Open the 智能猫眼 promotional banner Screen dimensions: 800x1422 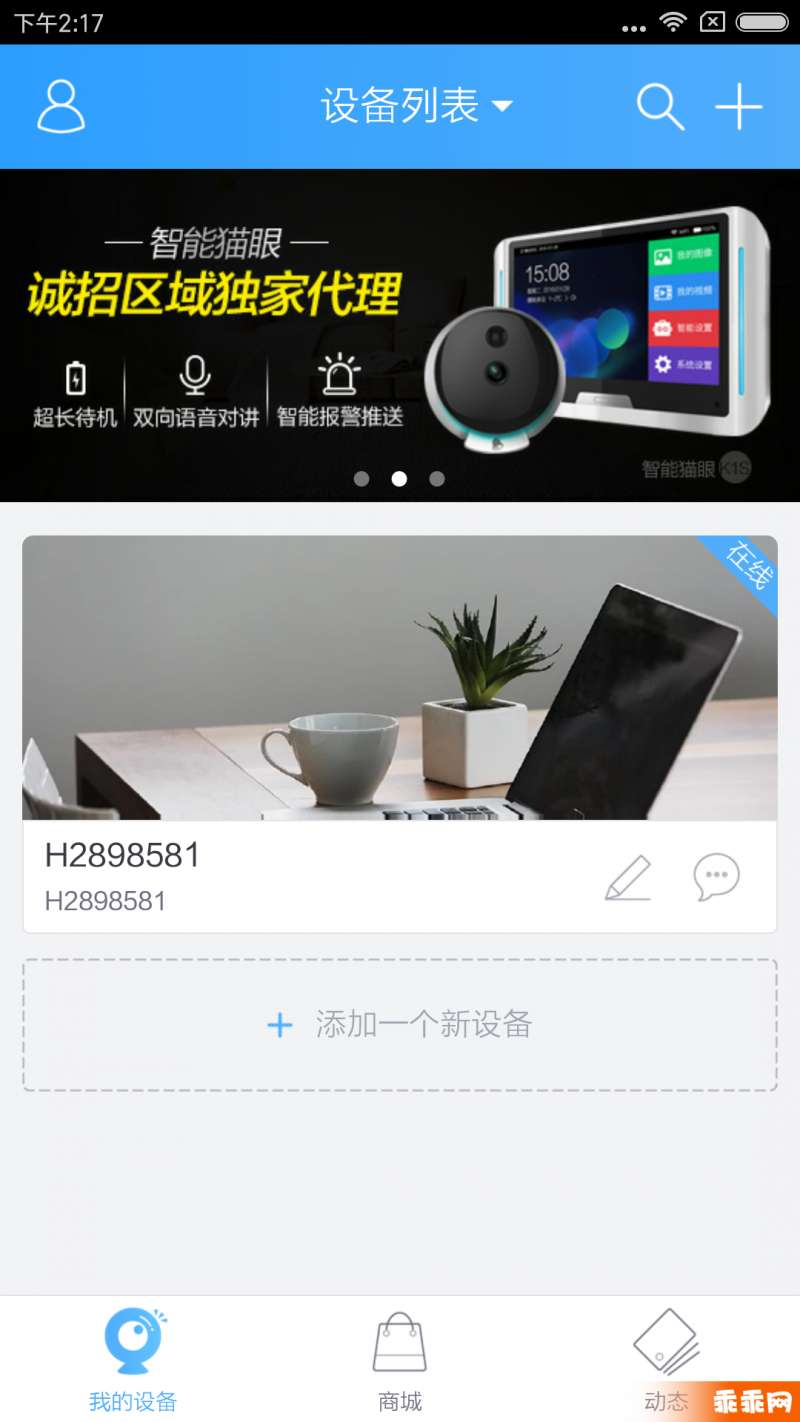[x=400, y=335]
